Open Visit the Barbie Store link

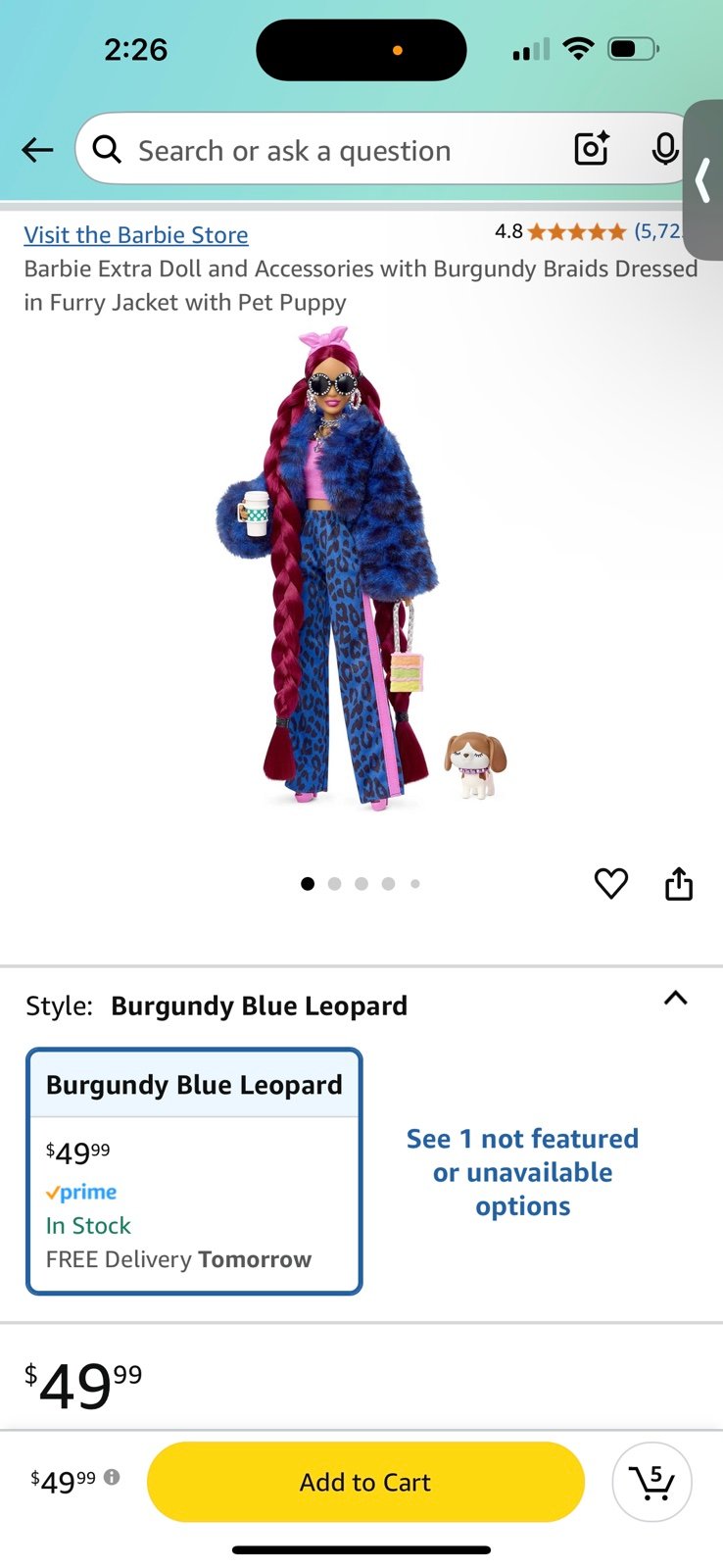(x=136, y=235)
